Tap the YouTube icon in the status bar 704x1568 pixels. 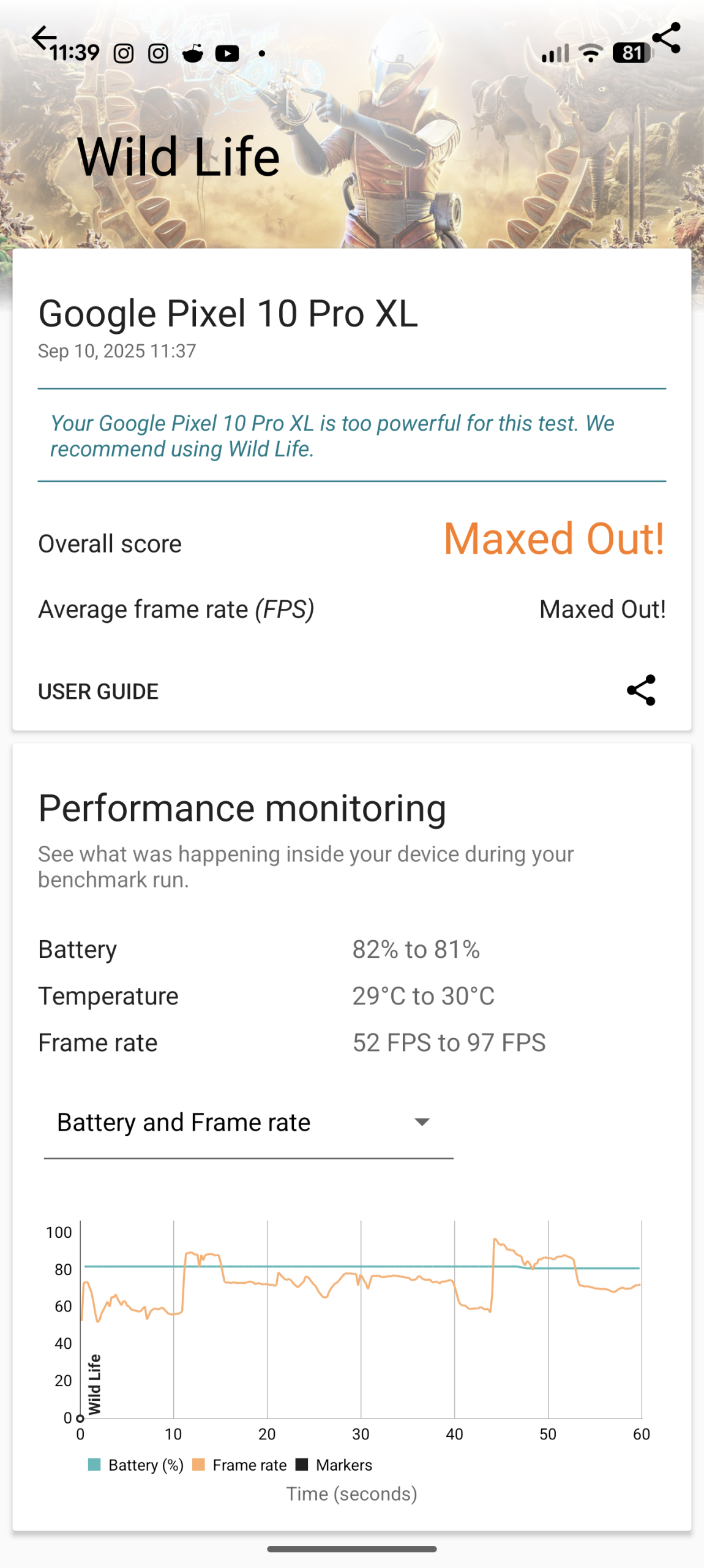coord(227,54)
